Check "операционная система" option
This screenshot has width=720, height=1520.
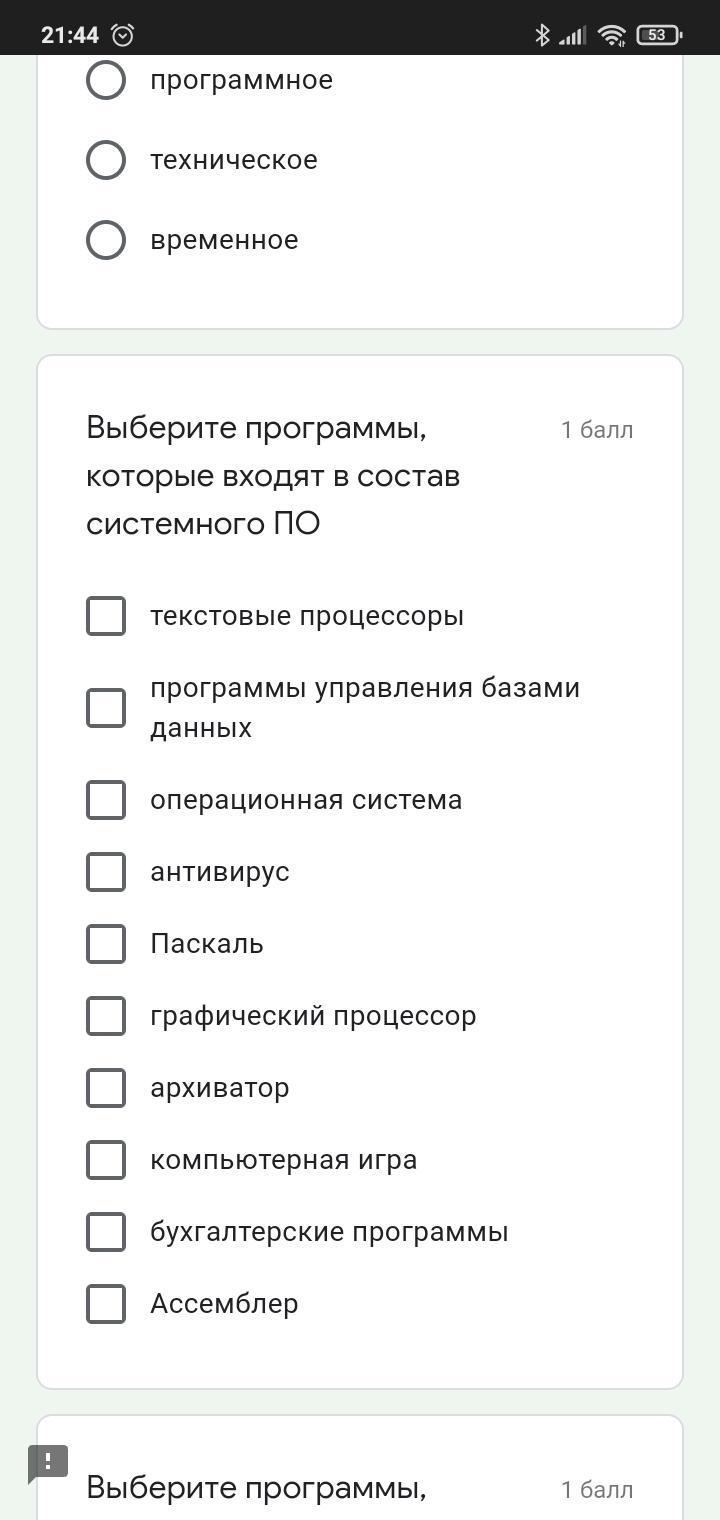pyautogui.click(x=106, y=800)
